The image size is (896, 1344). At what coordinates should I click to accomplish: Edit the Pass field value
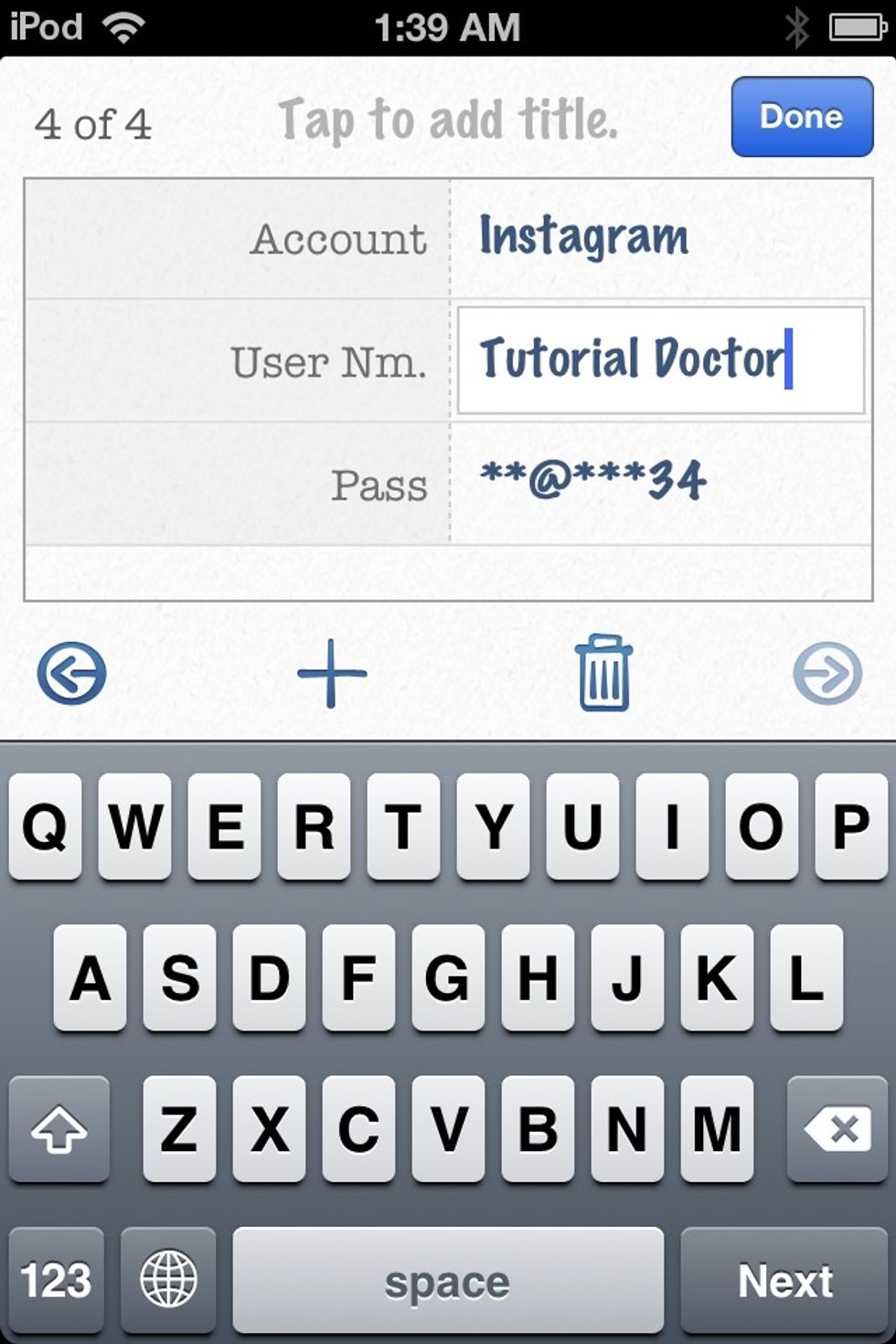(658, 482)
